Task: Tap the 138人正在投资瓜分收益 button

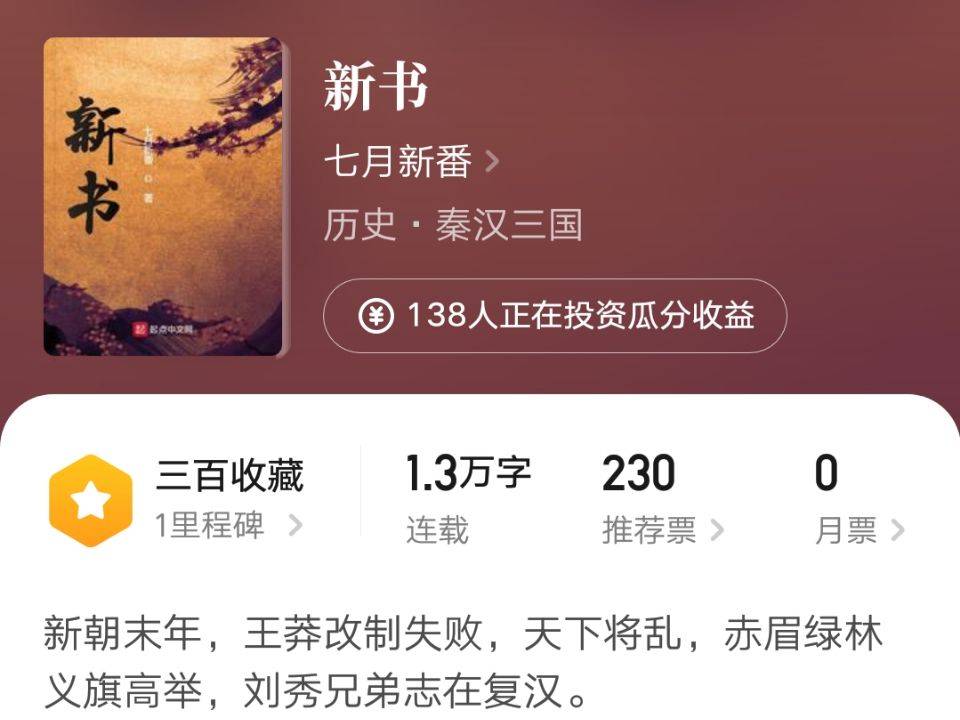Action: coord(555,316)
